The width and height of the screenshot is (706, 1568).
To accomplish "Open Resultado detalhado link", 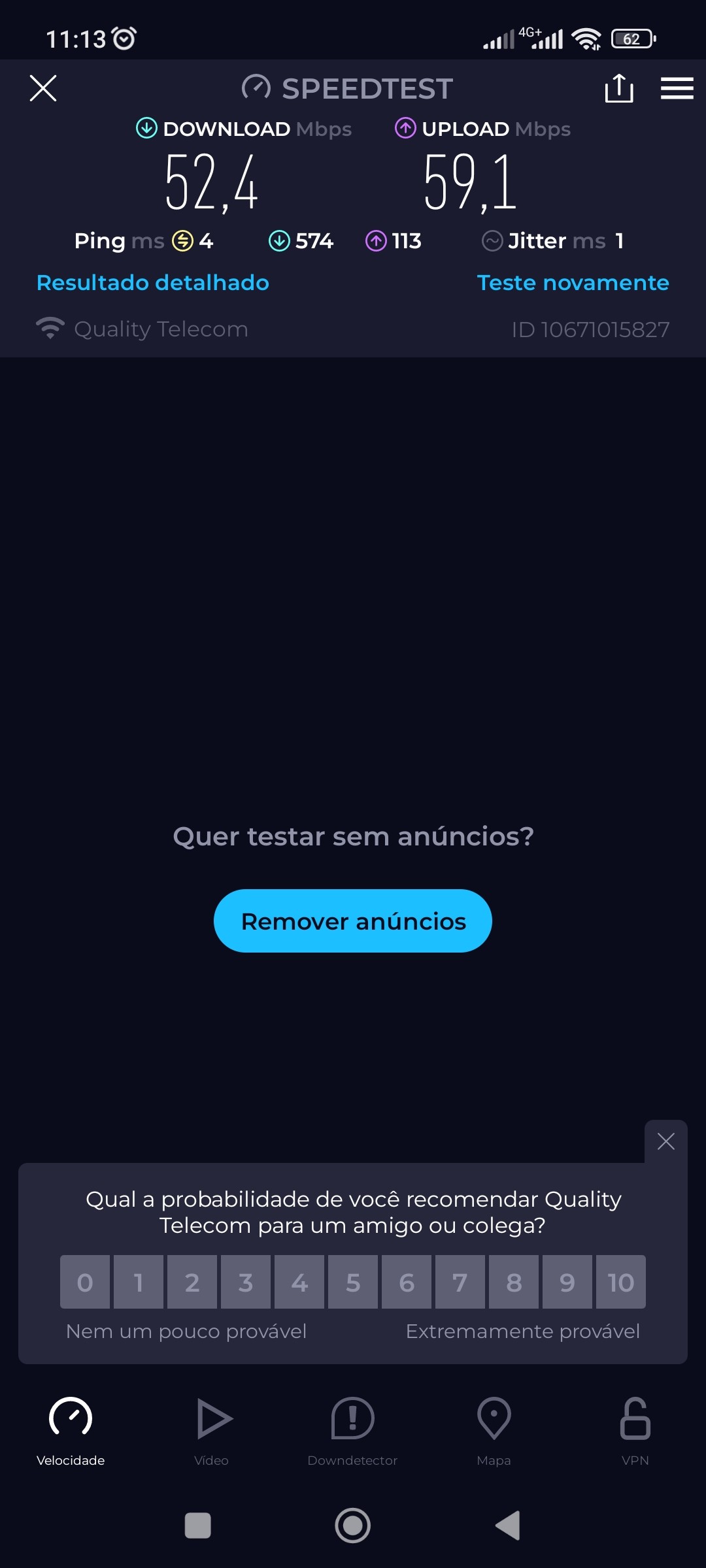I will click(x=153, y=283).
